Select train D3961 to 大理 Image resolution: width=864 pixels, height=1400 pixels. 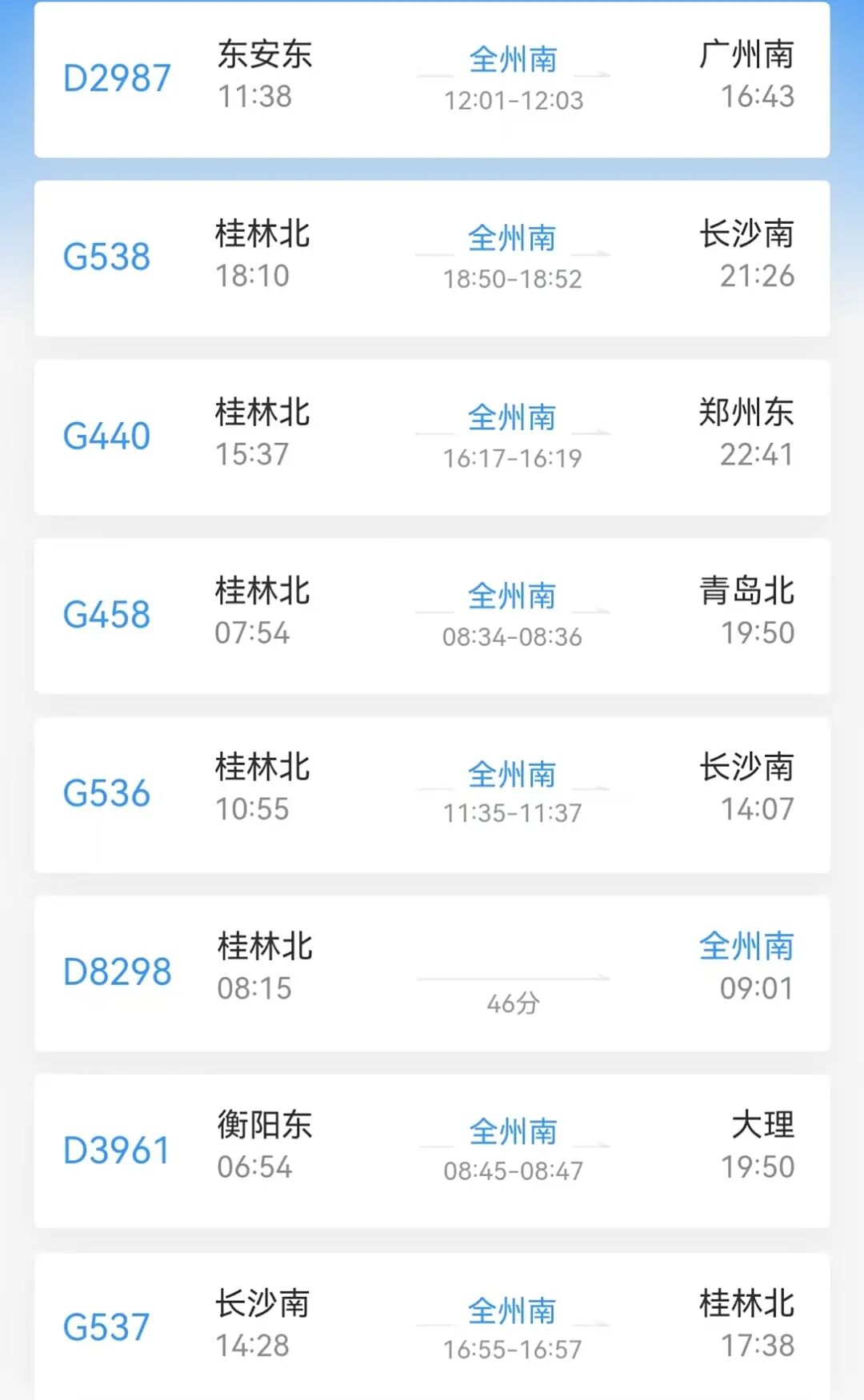[432, 1151]
